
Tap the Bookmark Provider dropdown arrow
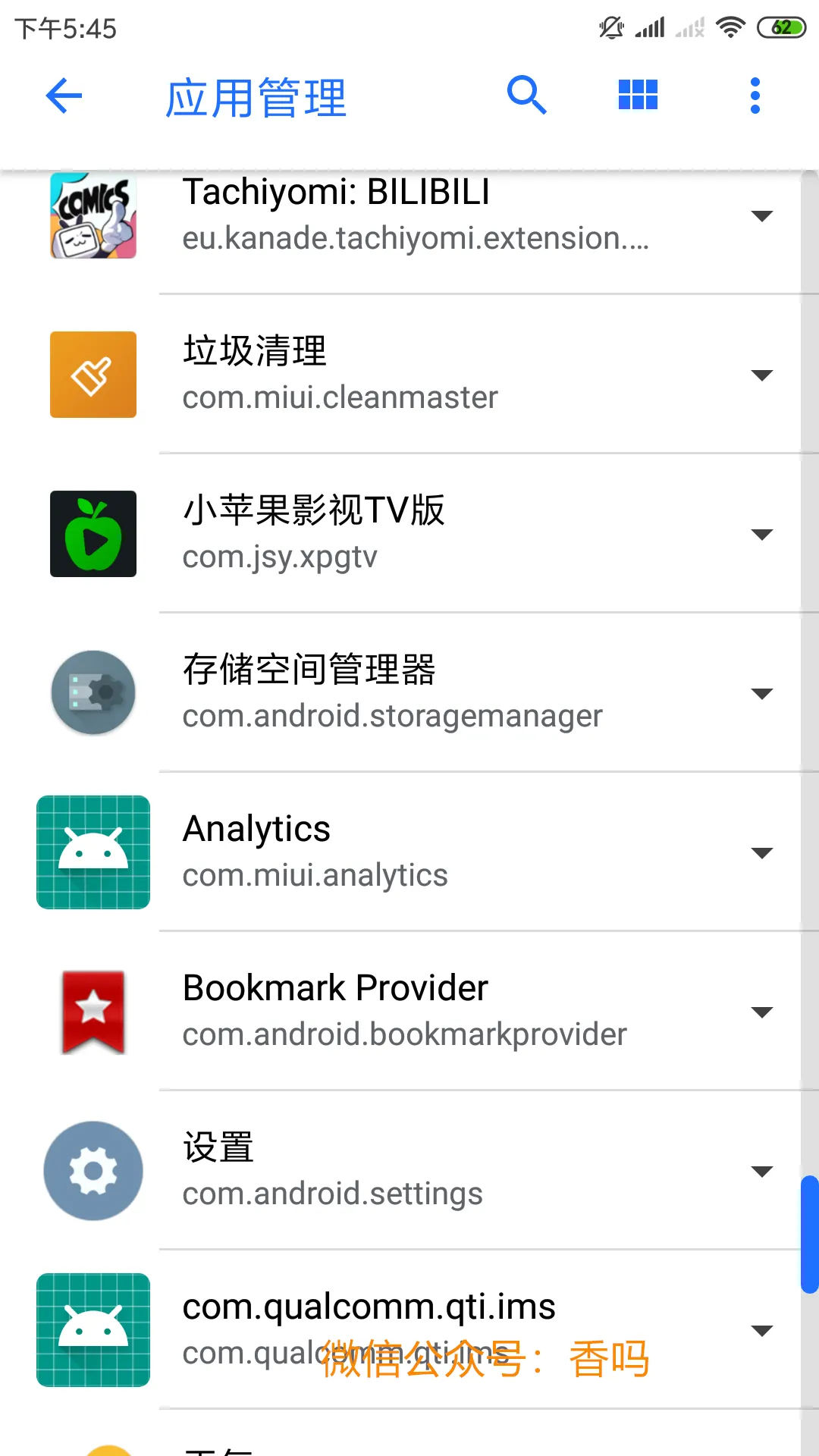[x=761, y=1012]
